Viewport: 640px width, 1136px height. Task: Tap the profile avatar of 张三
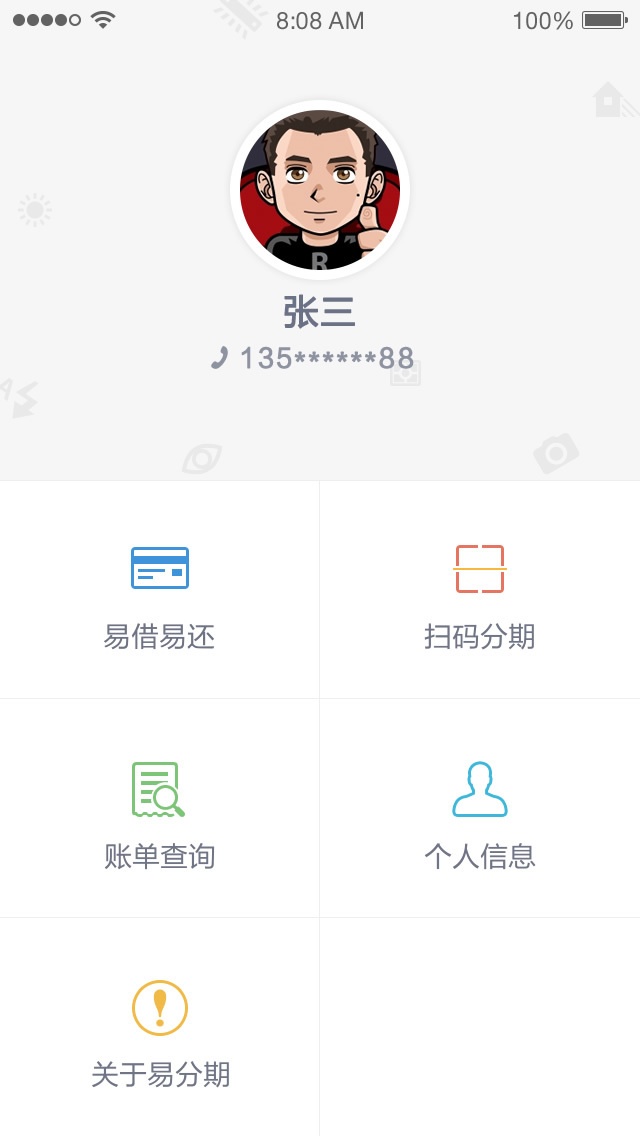pyautogui.click(x=320, y=190)
